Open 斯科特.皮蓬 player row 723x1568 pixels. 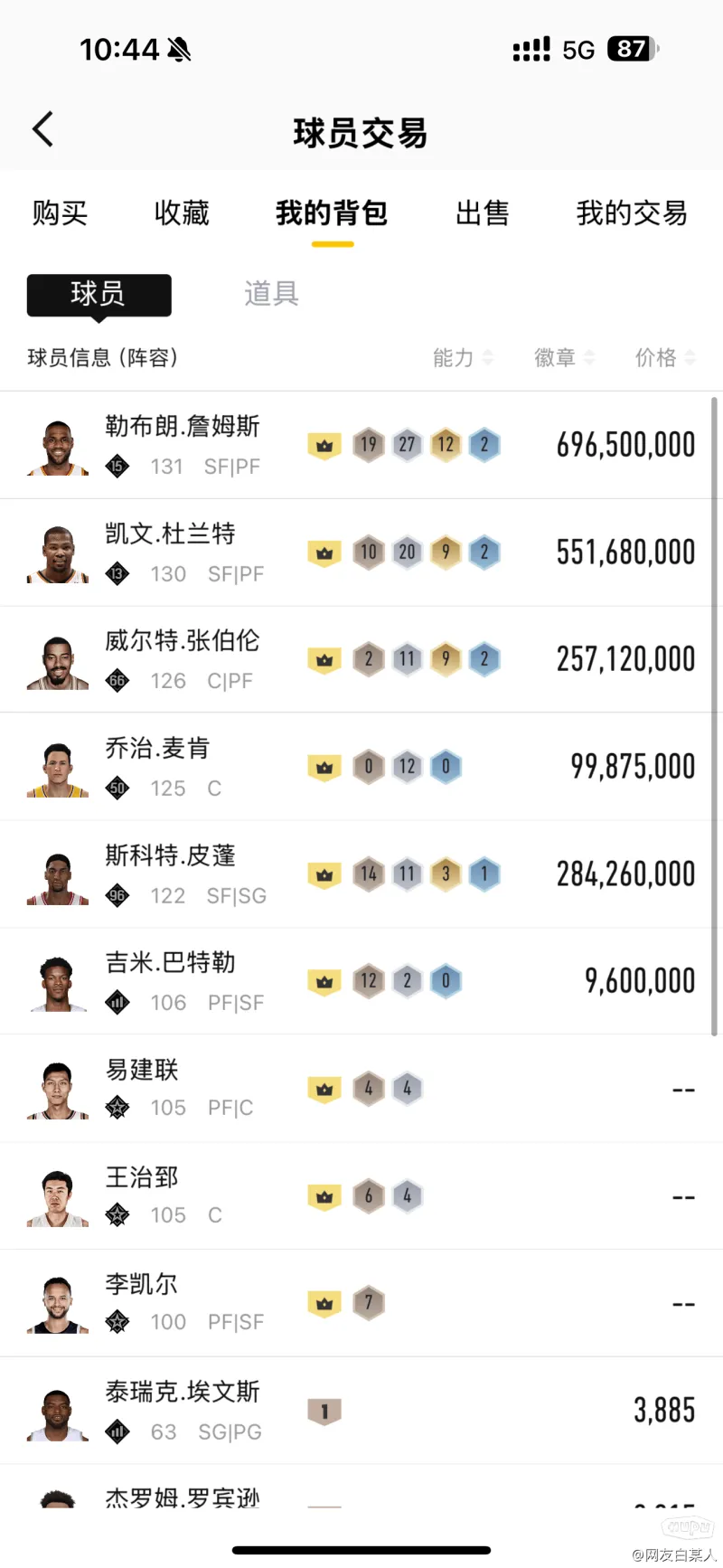click(361, 874)
